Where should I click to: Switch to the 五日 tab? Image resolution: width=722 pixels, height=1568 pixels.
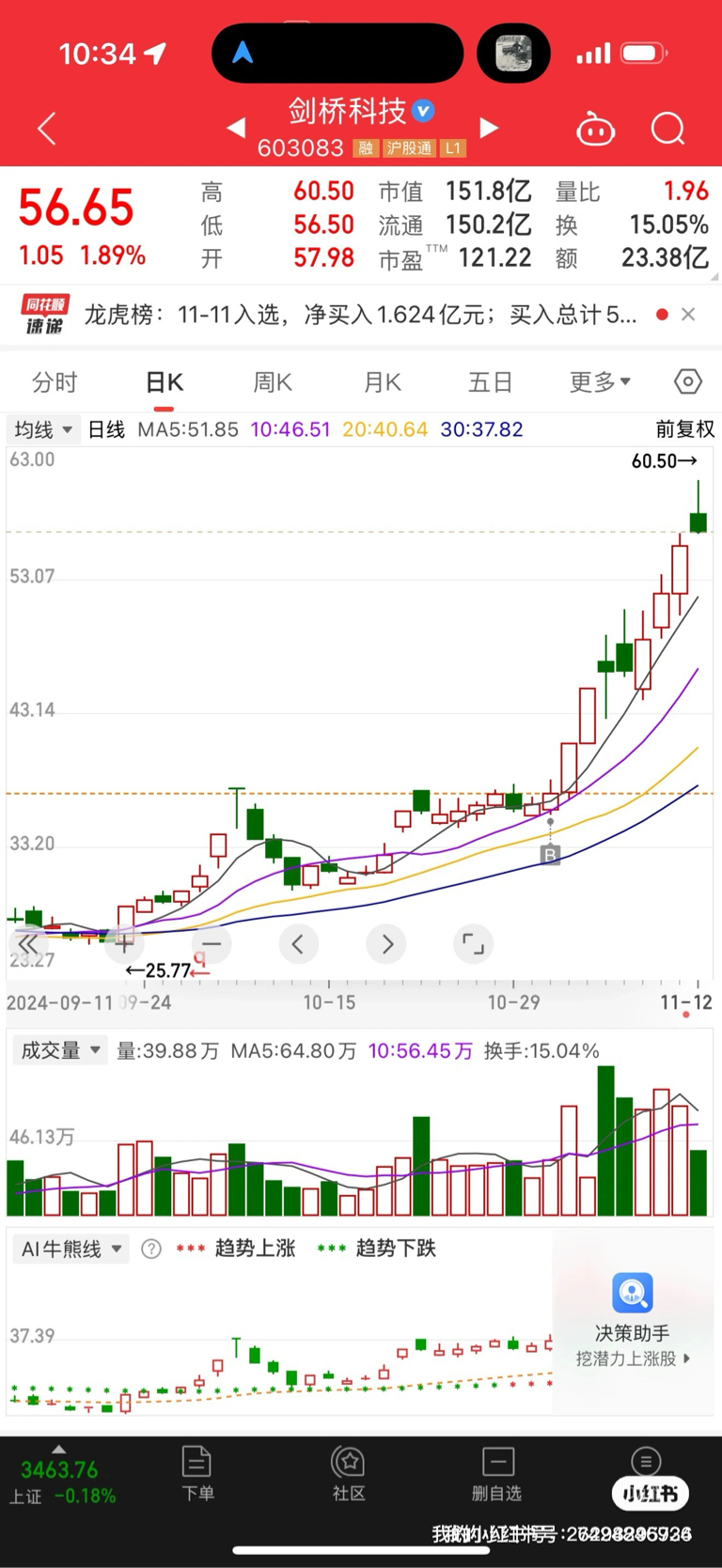(x=490, y=382)
